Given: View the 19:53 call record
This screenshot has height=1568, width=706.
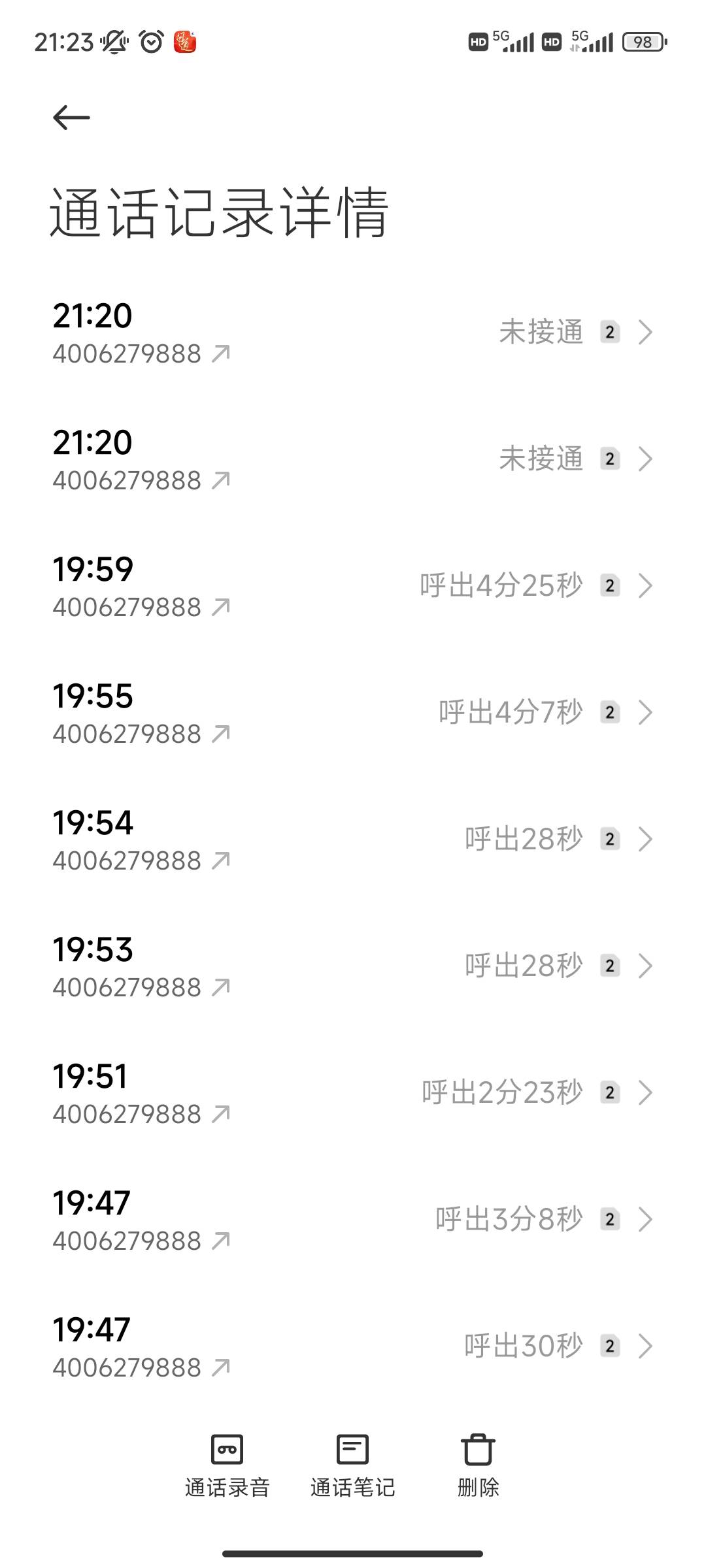Looking at the screenshot, I should tap(353, 966).
